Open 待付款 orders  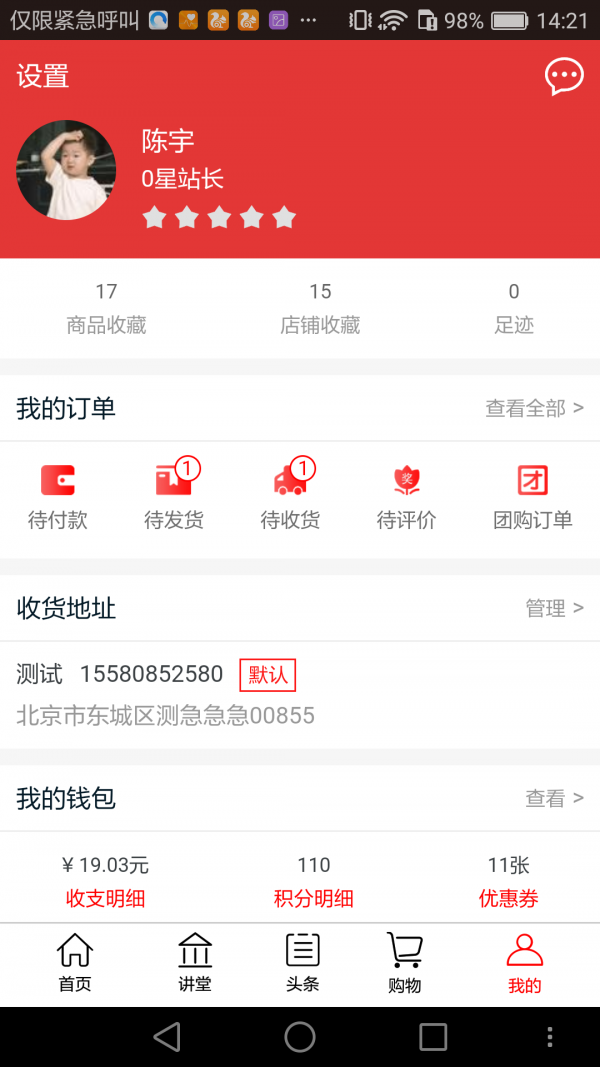[x=58, y=497]
